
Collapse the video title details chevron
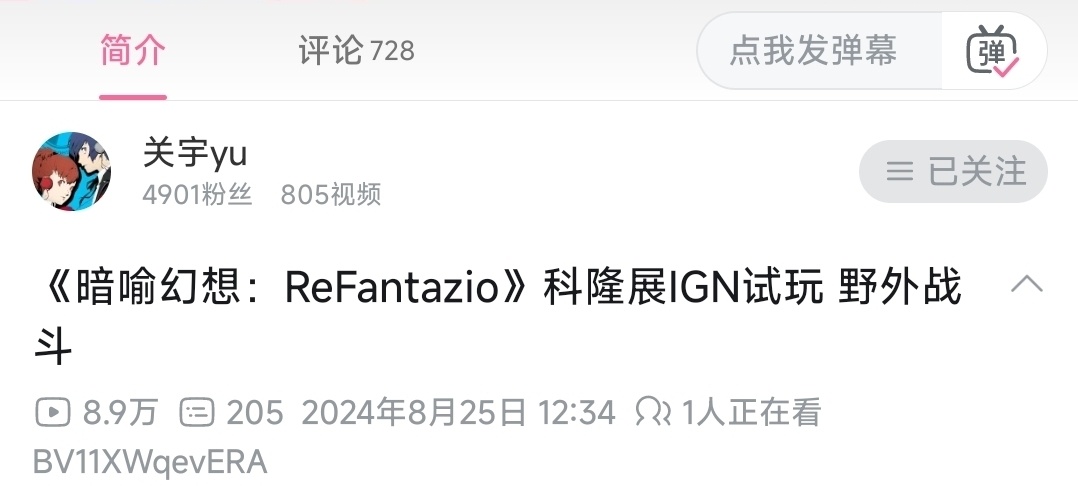pos(1027,285)
